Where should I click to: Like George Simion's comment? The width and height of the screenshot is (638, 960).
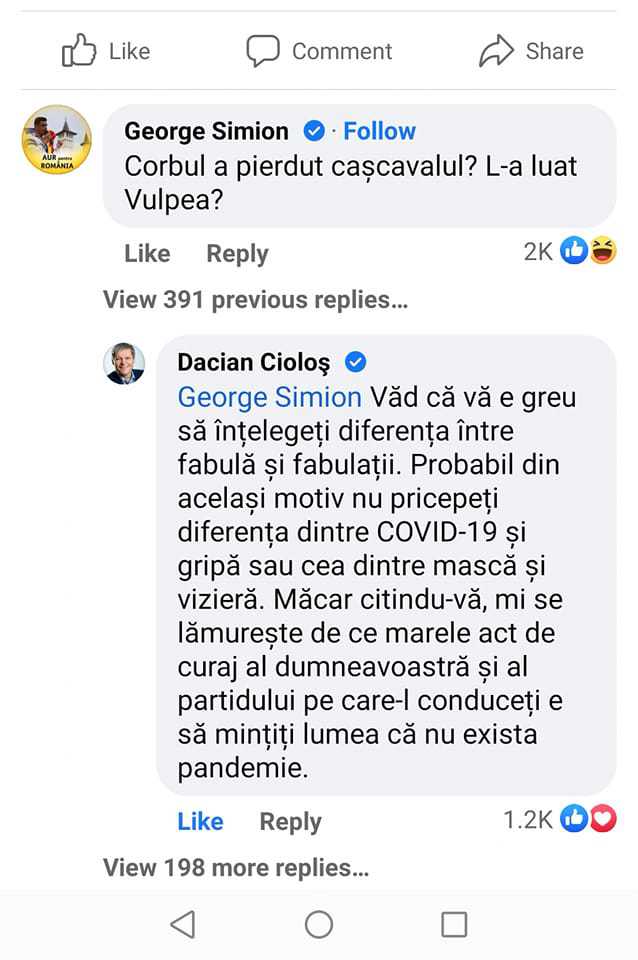[x=147, y=254]
